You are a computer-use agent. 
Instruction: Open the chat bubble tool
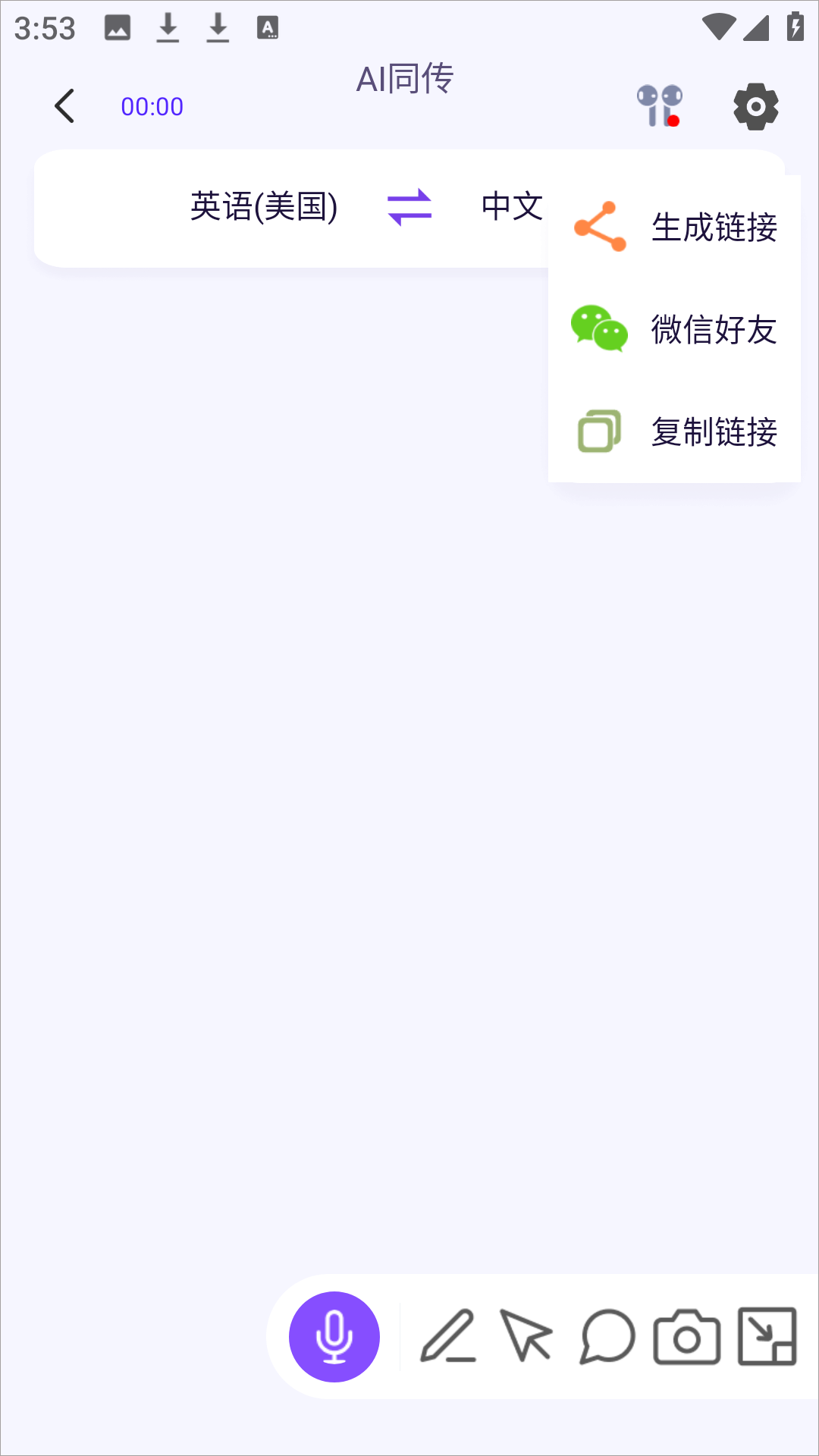tap(607, 1337)
